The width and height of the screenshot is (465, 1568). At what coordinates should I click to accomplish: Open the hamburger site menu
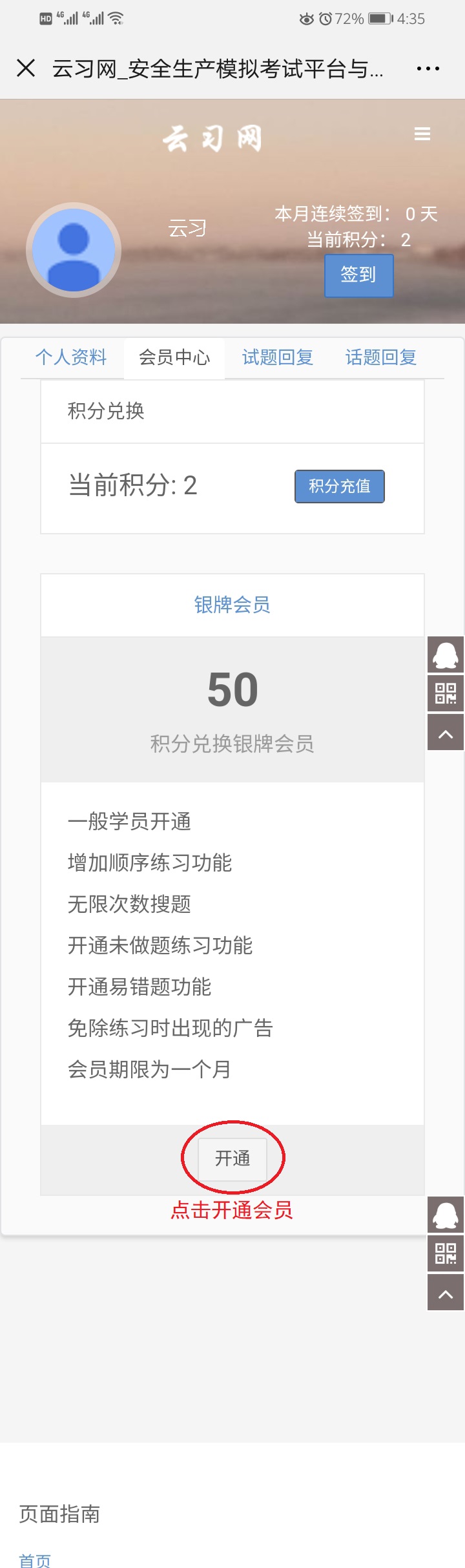coord(422,134)
